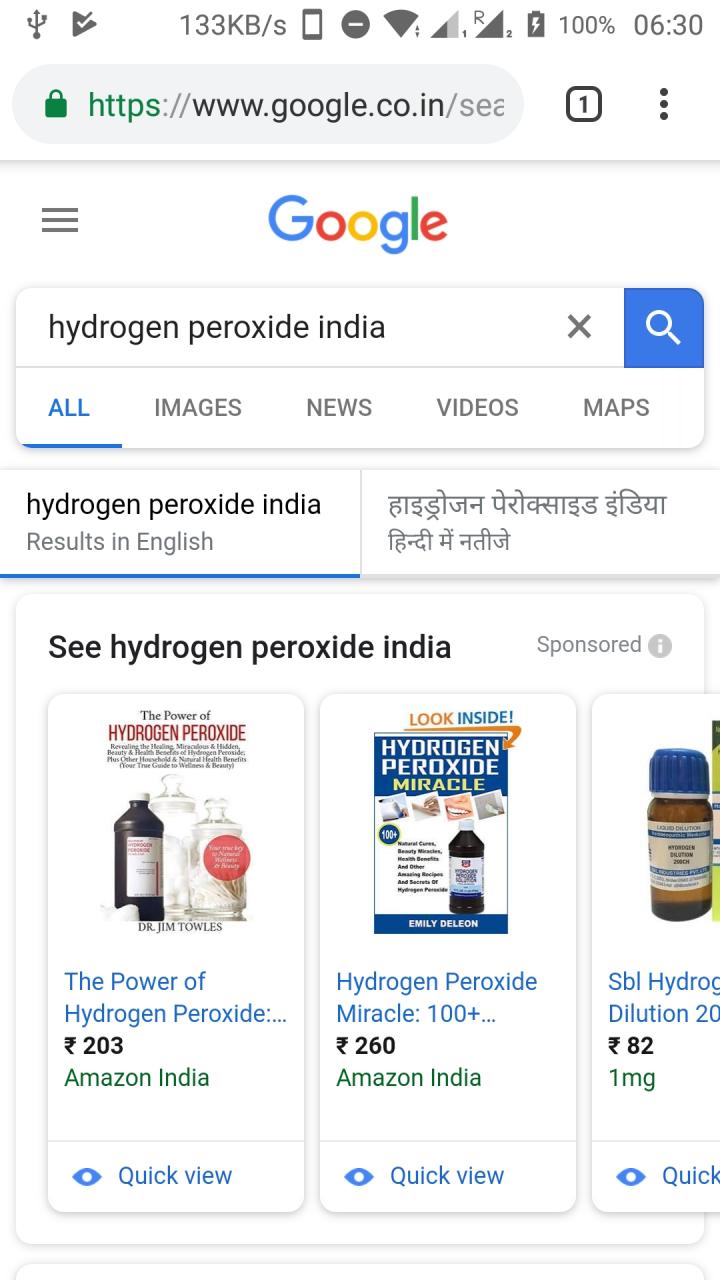
Task: Switch to the Maps tab
Action: tap(616, 408)
